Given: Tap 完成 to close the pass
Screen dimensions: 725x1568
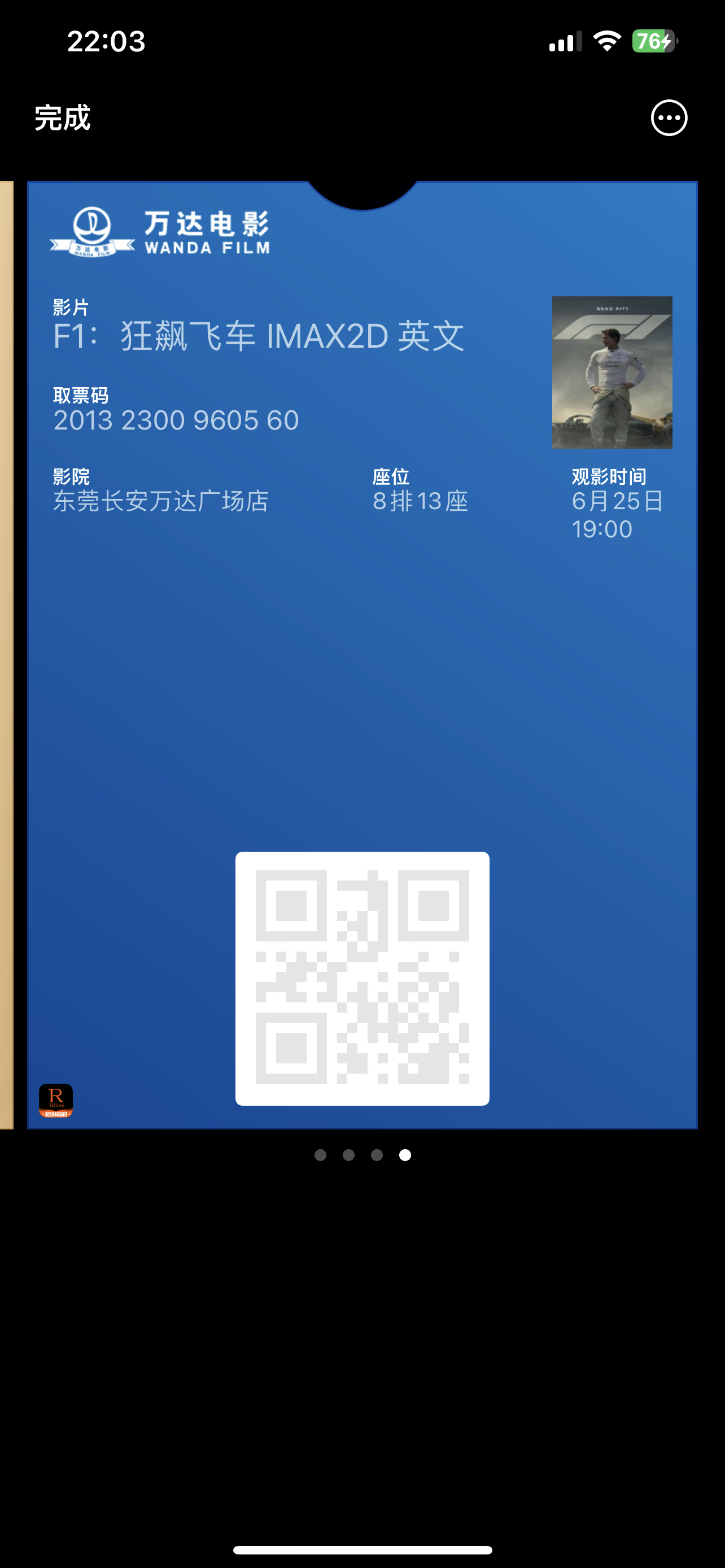Looking at the screenshot, I should click(x=62, y=117).
